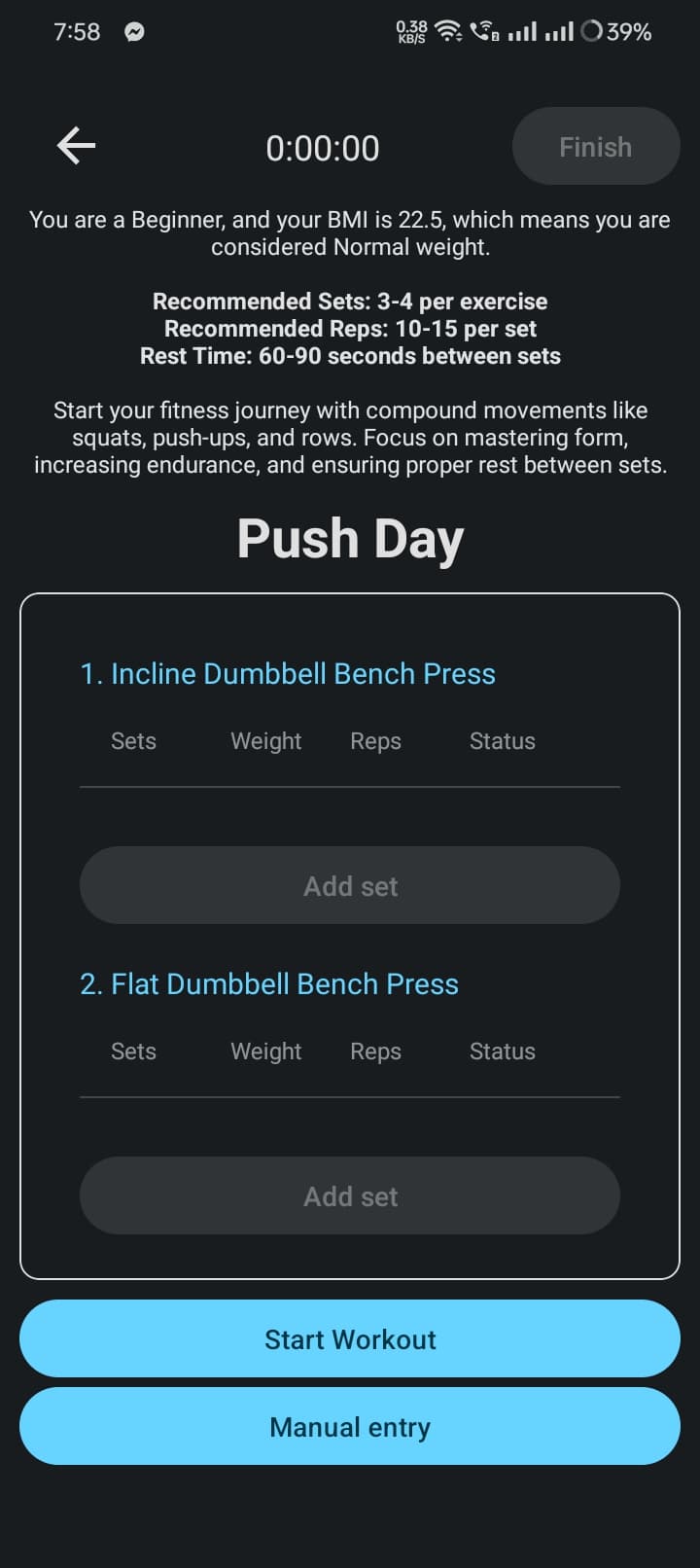Add set to Flat Dumbbell Bench Press
Screen dimensions: 700x1568
click(350, 1195)
